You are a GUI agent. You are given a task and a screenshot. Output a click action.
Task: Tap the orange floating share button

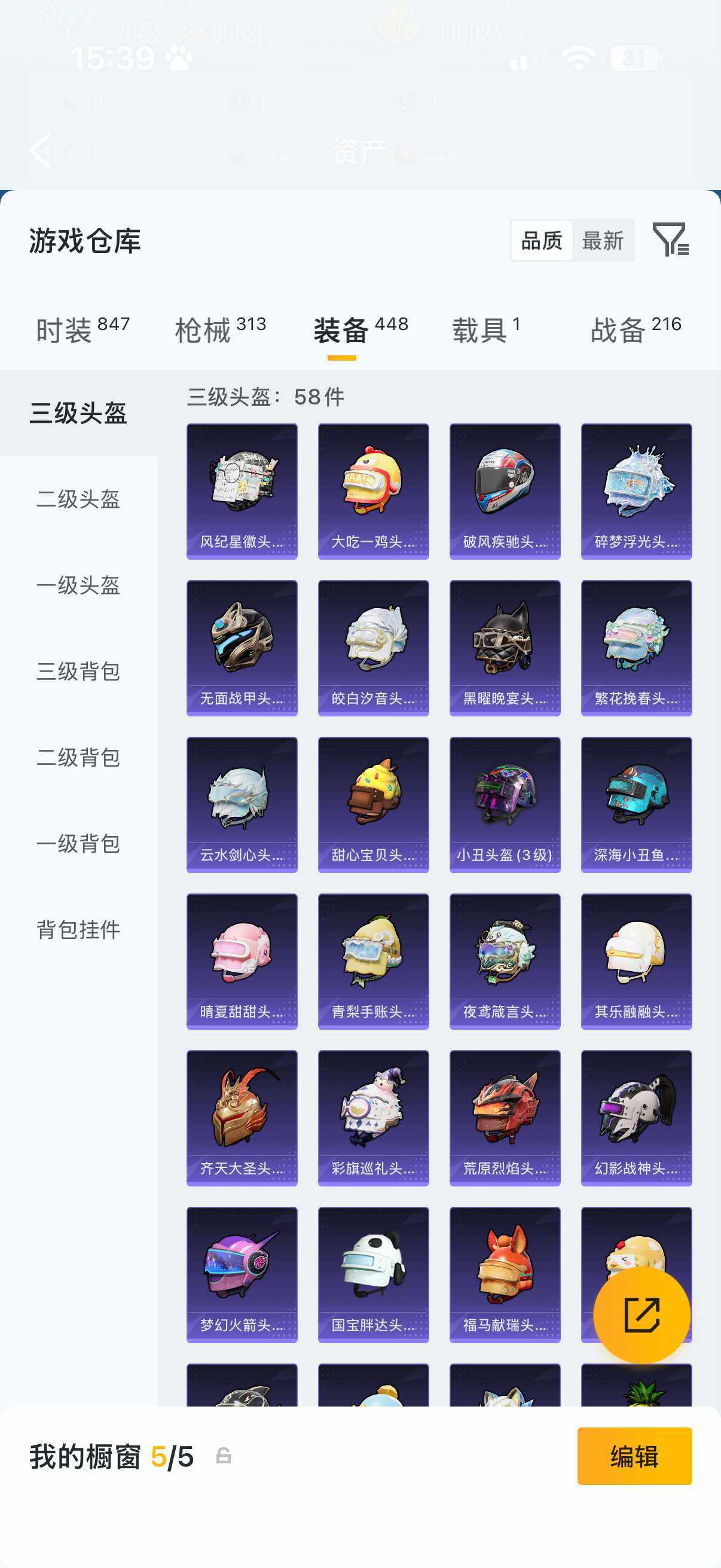[x=641, y=1315]
